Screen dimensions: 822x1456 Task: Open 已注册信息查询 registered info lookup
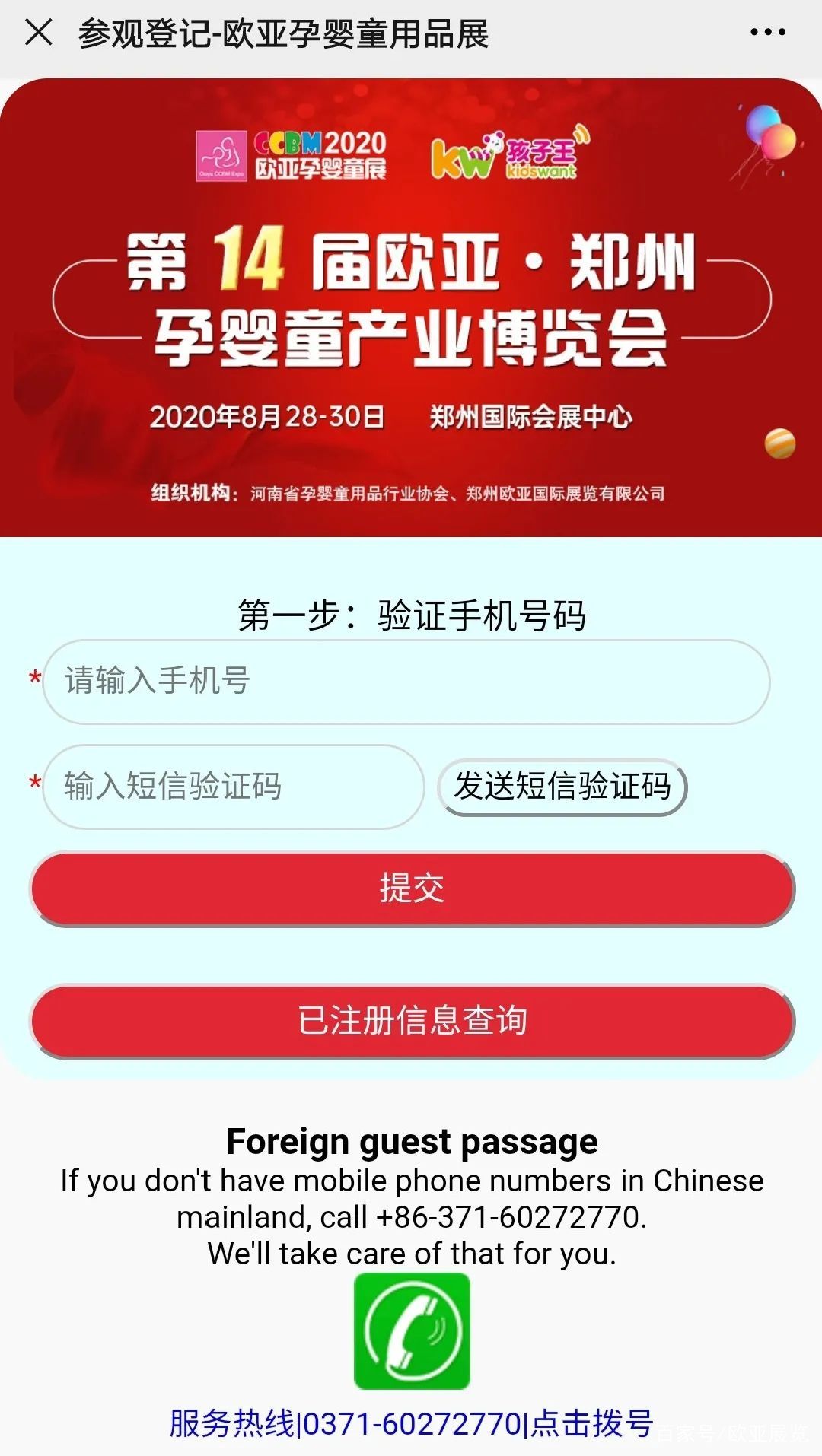412,1021
